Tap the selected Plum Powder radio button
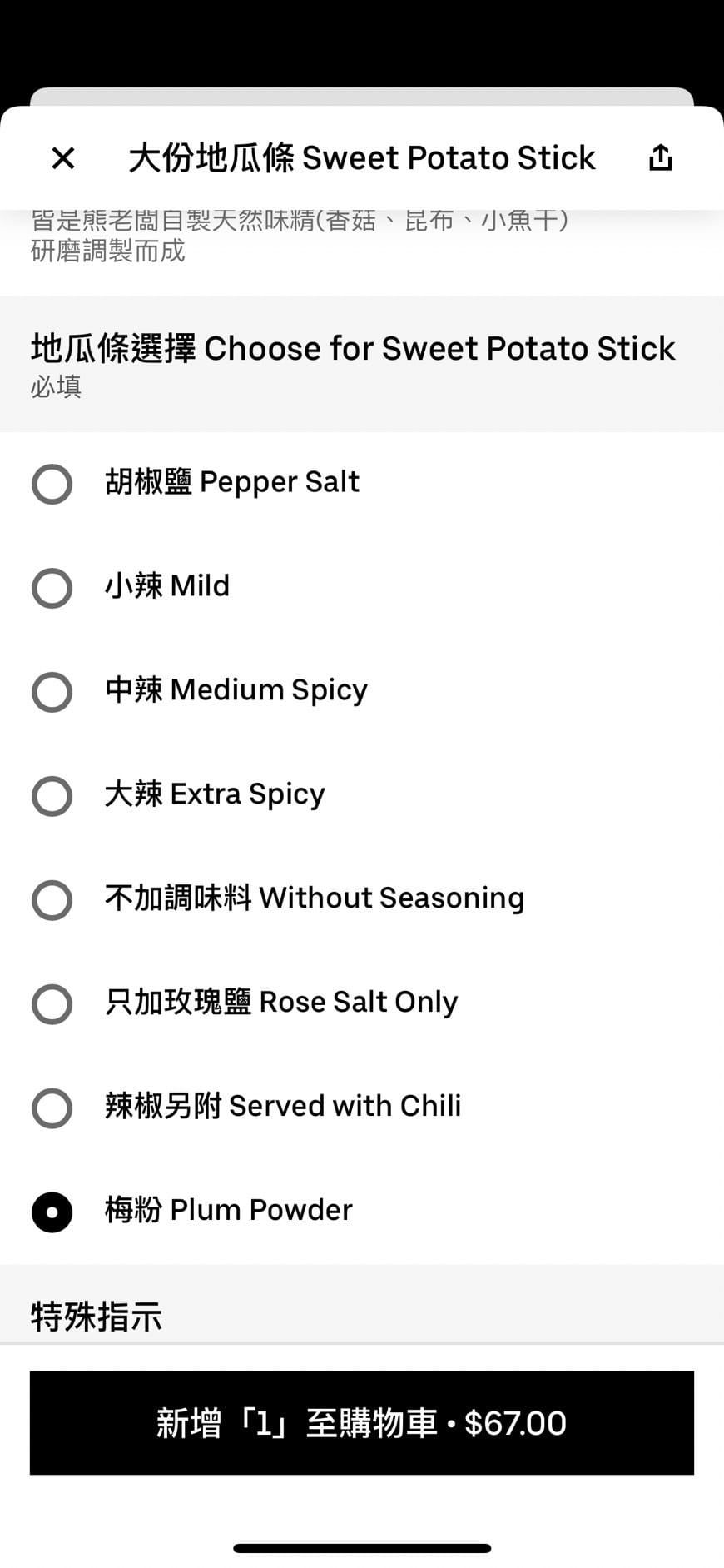 tap(52, 1212)
